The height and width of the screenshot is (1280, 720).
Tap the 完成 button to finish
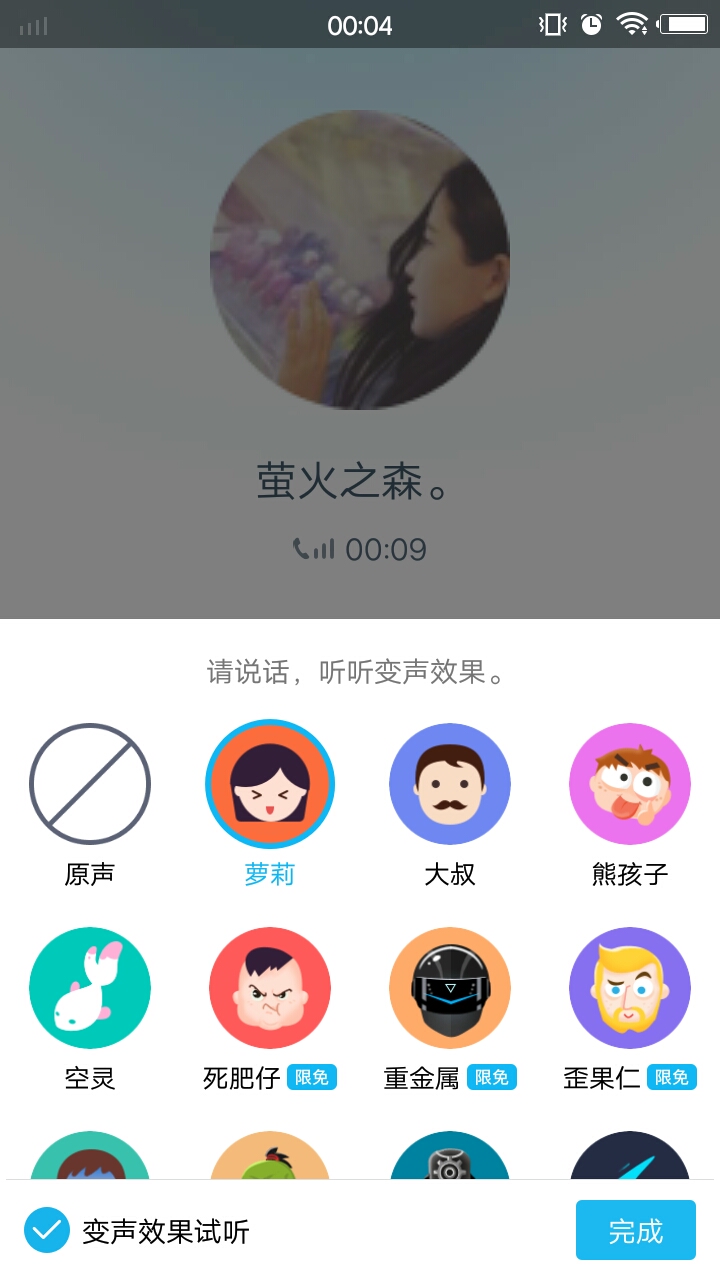635,1231
